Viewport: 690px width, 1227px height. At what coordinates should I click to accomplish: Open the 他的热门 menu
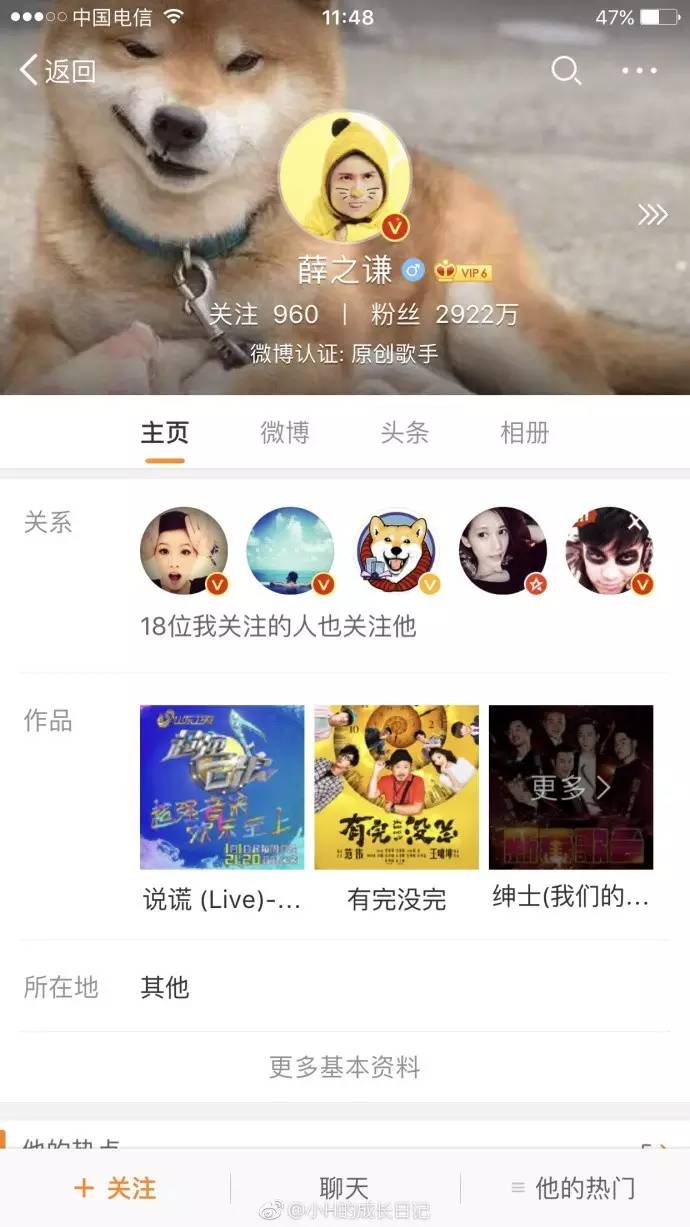point(574,1188)
